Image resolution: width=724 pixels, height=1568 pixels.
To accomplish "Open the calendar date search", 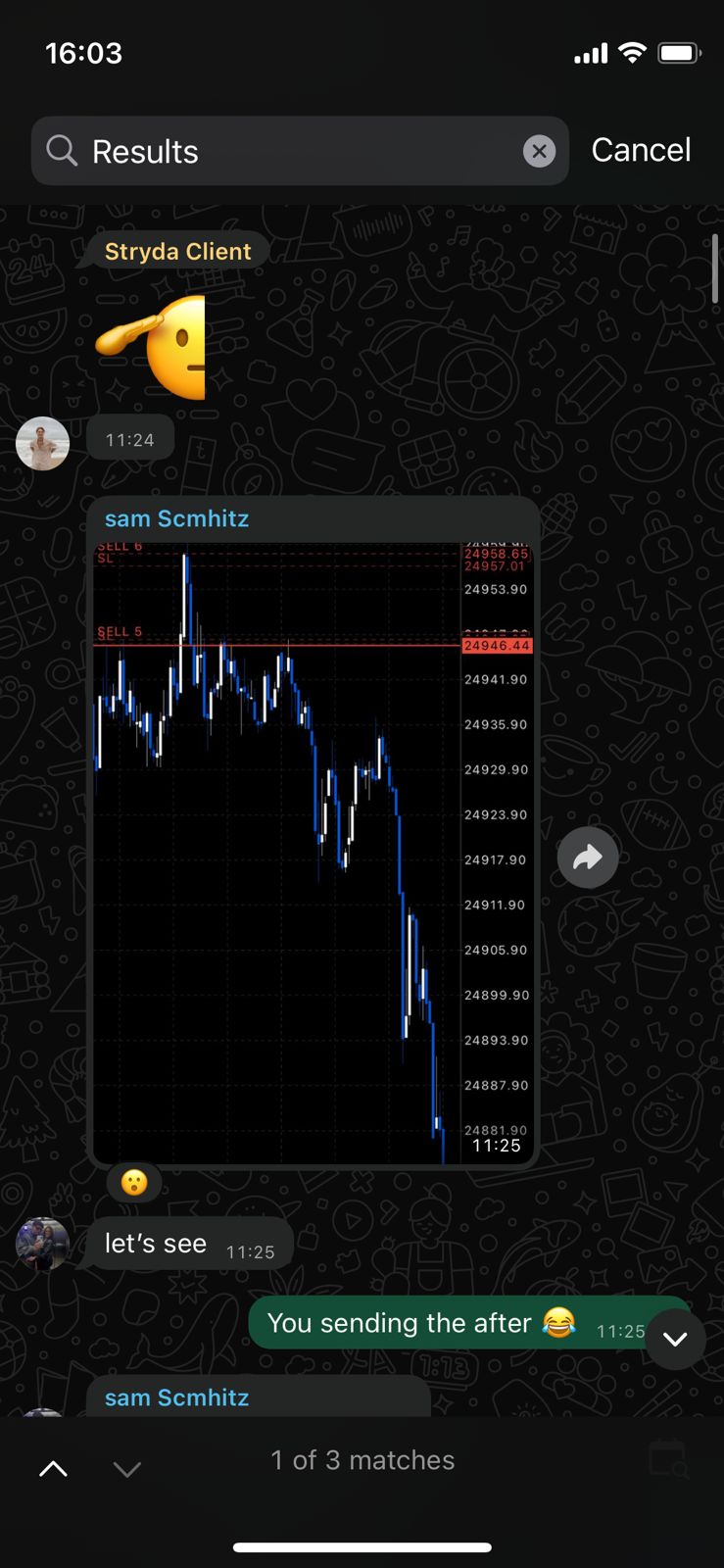I will (668, 1459).
